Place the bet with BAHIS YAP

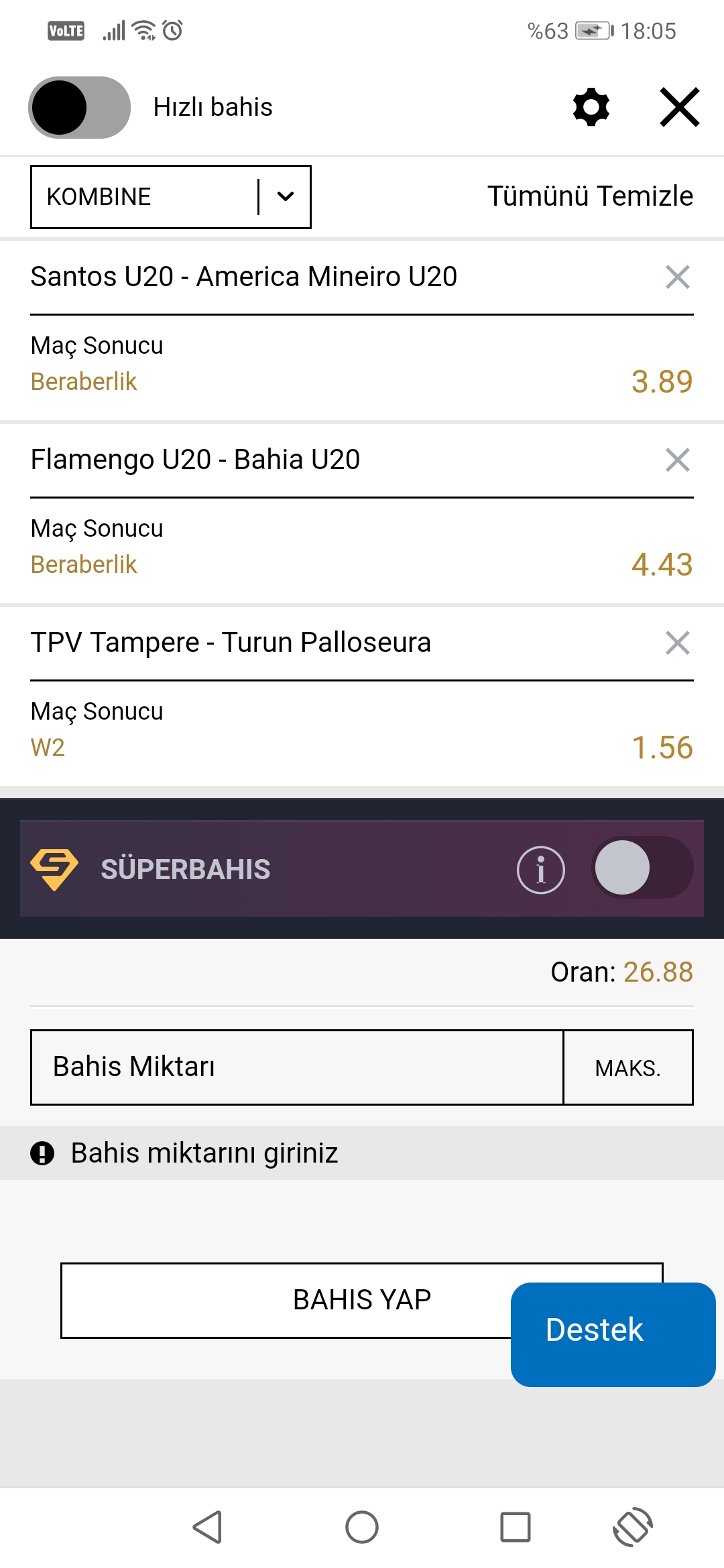(286, 1301)
